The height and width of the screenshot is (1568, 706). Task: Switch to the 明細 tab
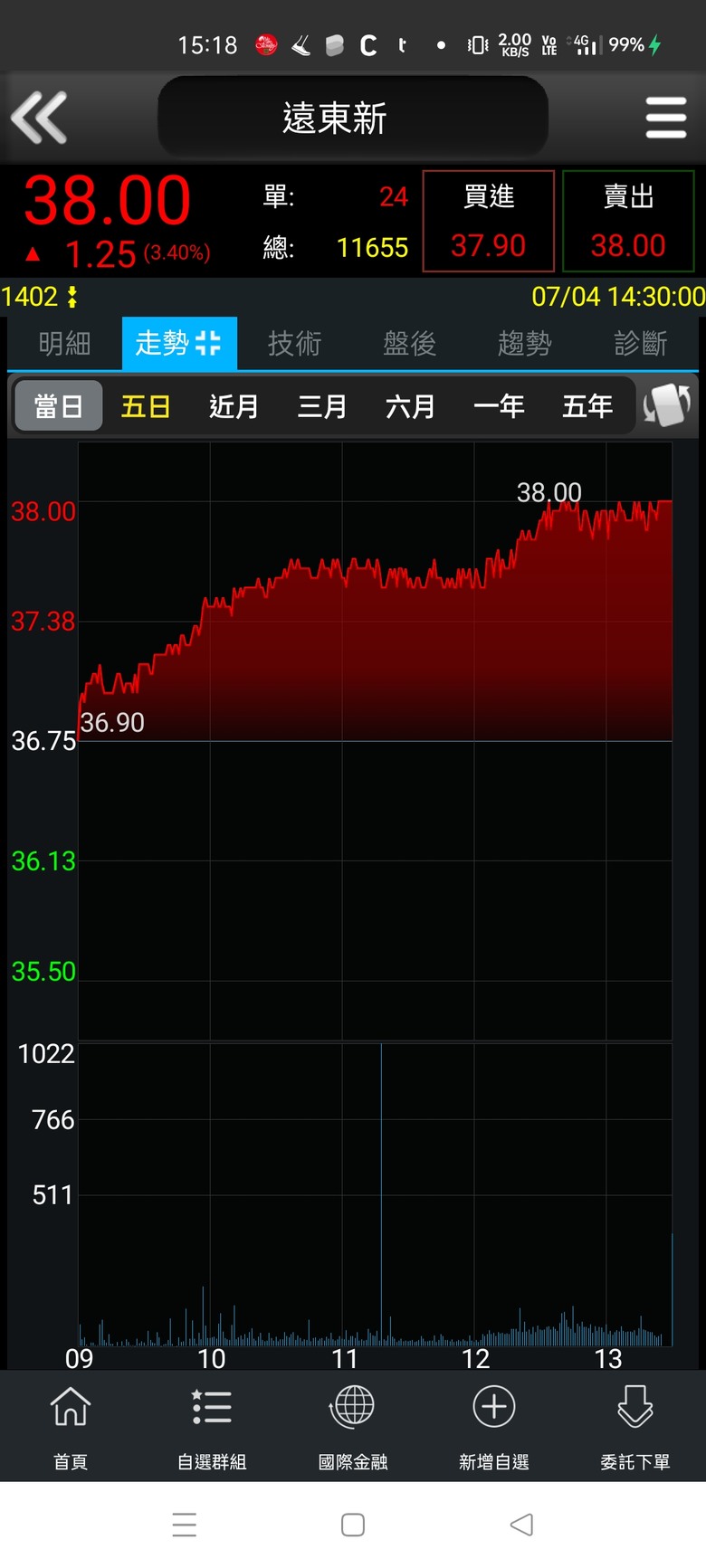(x=64, y=343)
